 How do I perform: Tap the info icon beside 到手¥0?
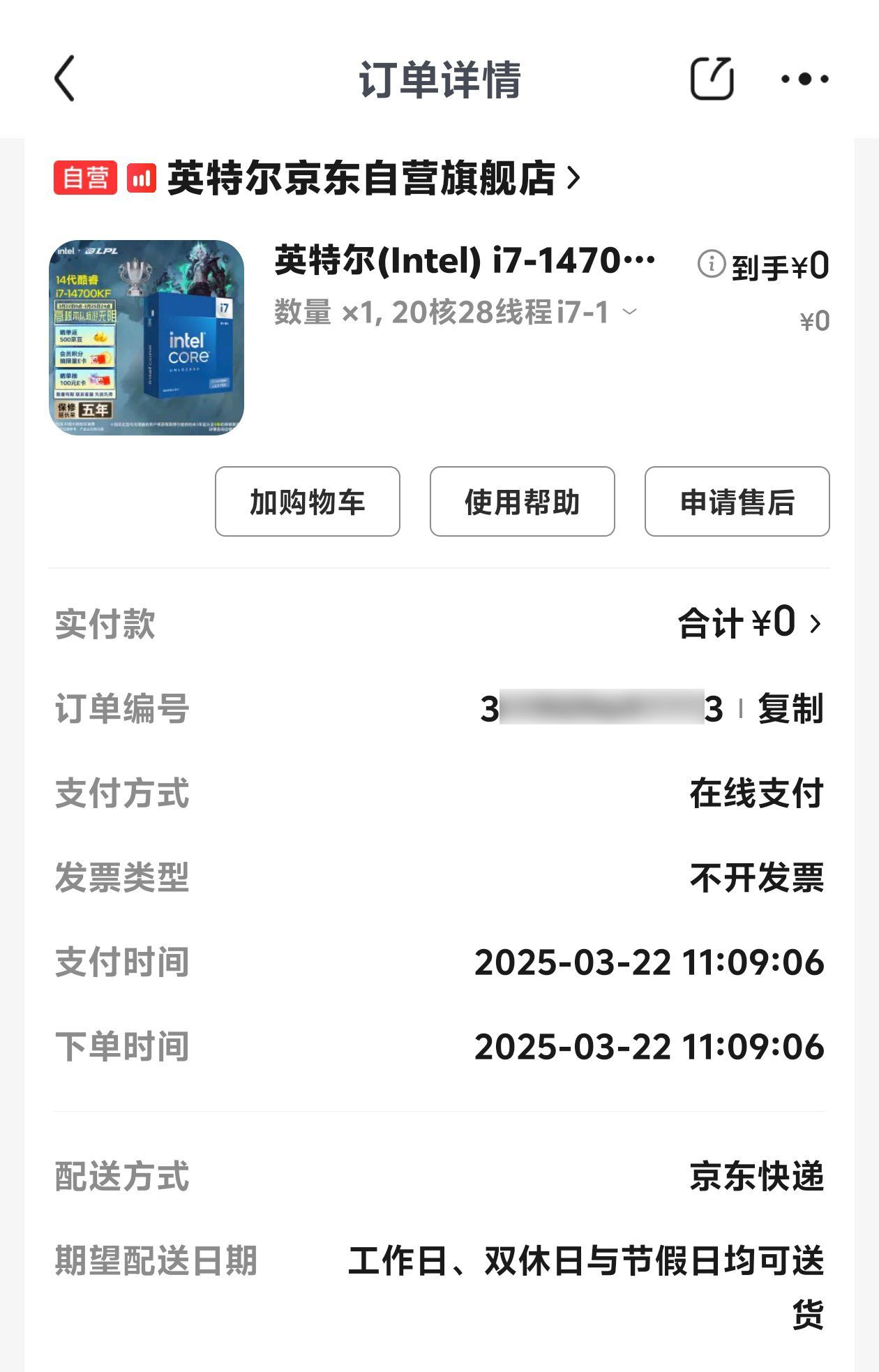(x=712, y=264)
